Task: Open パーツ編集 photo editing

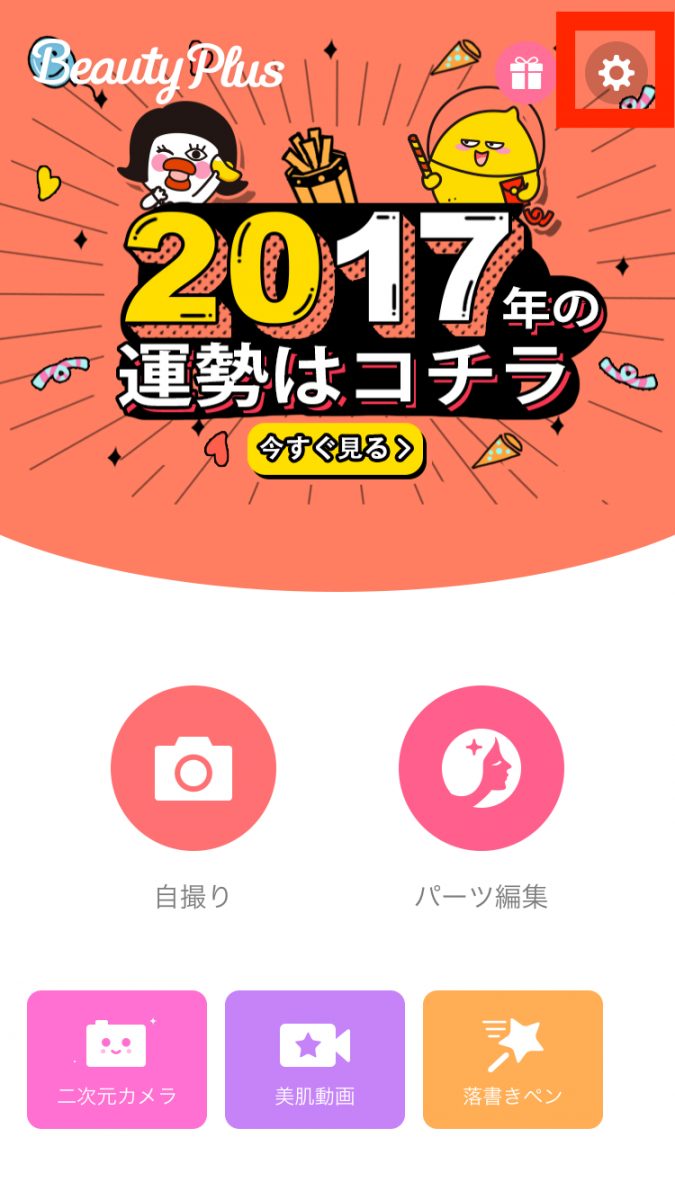Action: [481, 768]
